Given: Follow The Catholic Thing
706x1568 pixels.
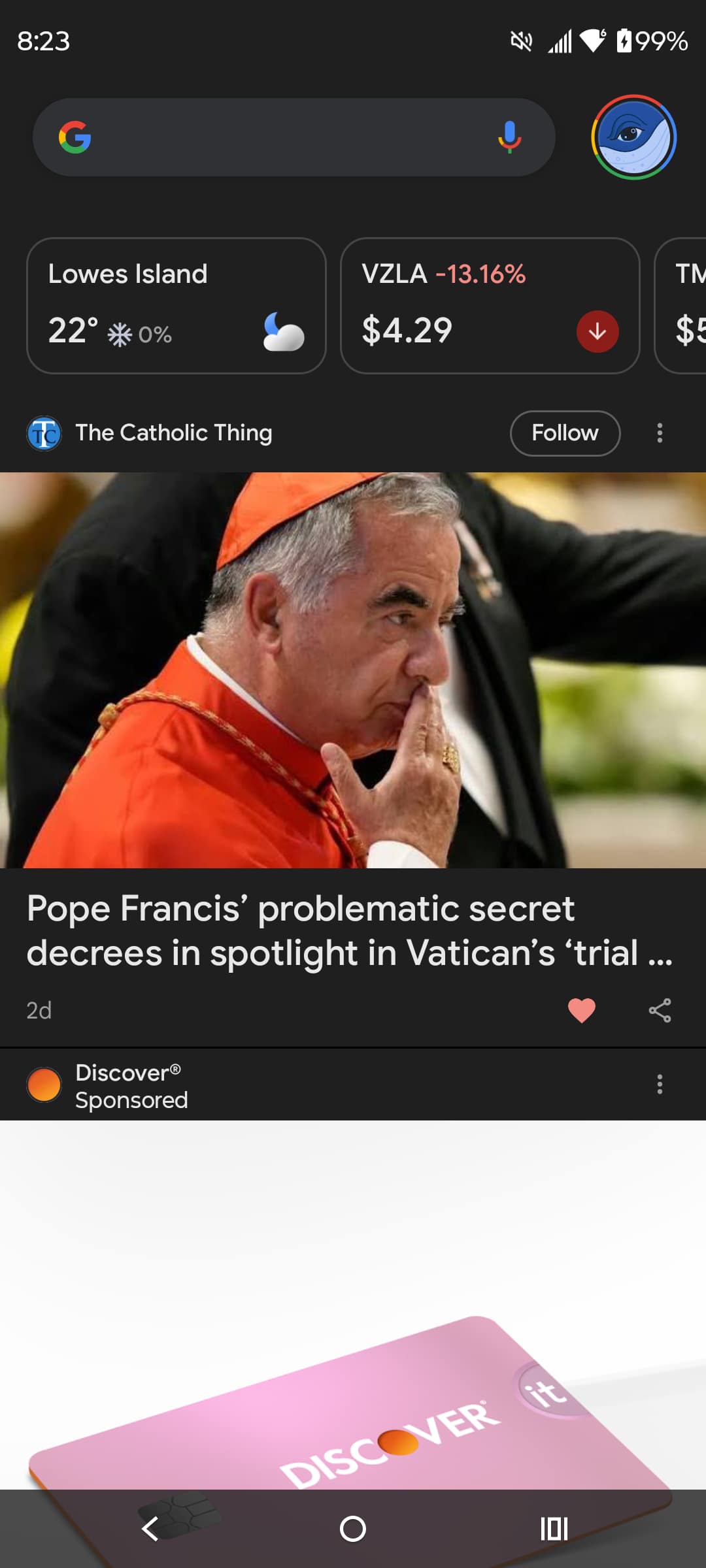Looking at the screenshot, I should 565,433.
